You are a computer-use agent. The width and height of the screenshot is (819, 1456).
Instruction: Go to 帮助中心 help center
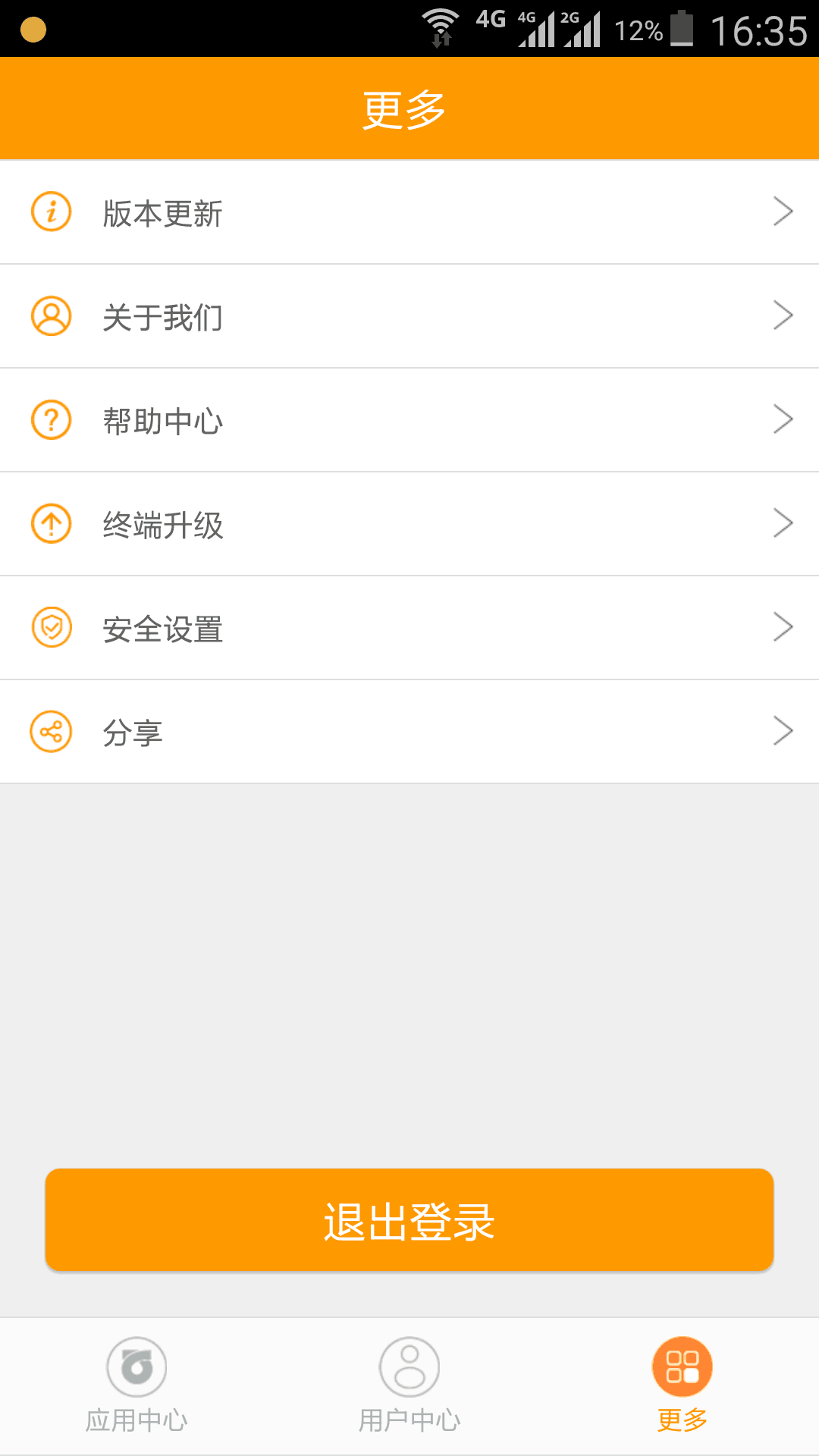[409, 420]
